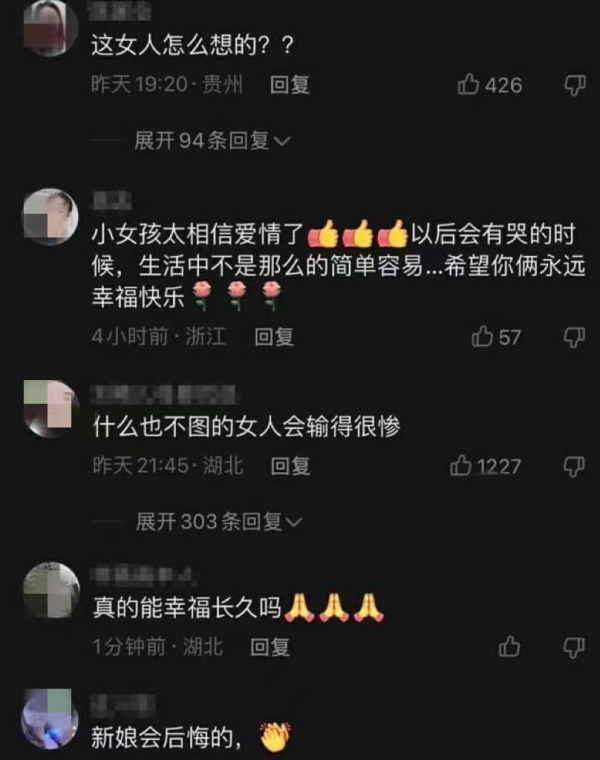The width and height of the screenshot is (600, 760).
Task: Open avatar of "这女人怎么想的" commenter
Action: [x=49, y=28]
